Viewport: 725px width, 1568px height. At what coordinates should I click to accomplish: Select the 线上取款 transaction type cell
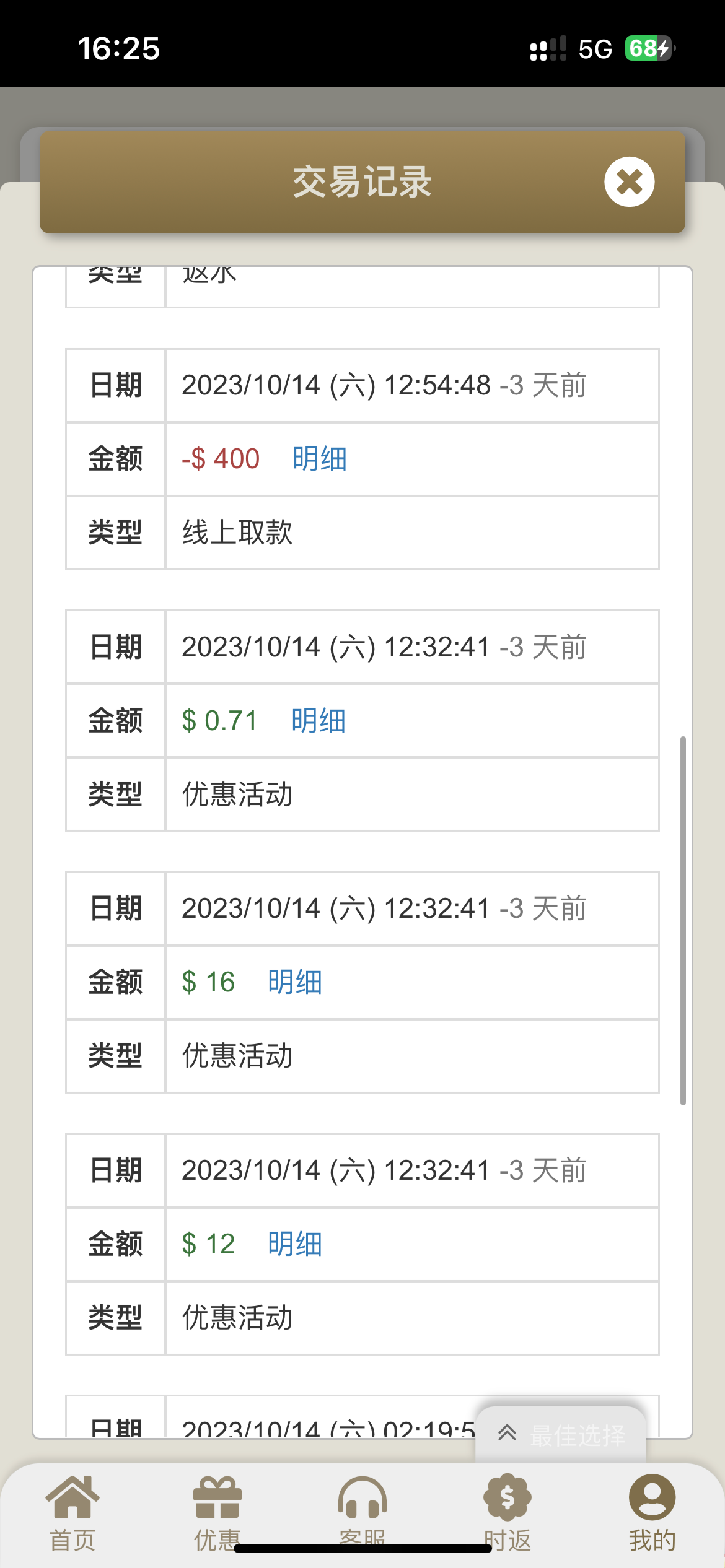(x=235, y=534)
